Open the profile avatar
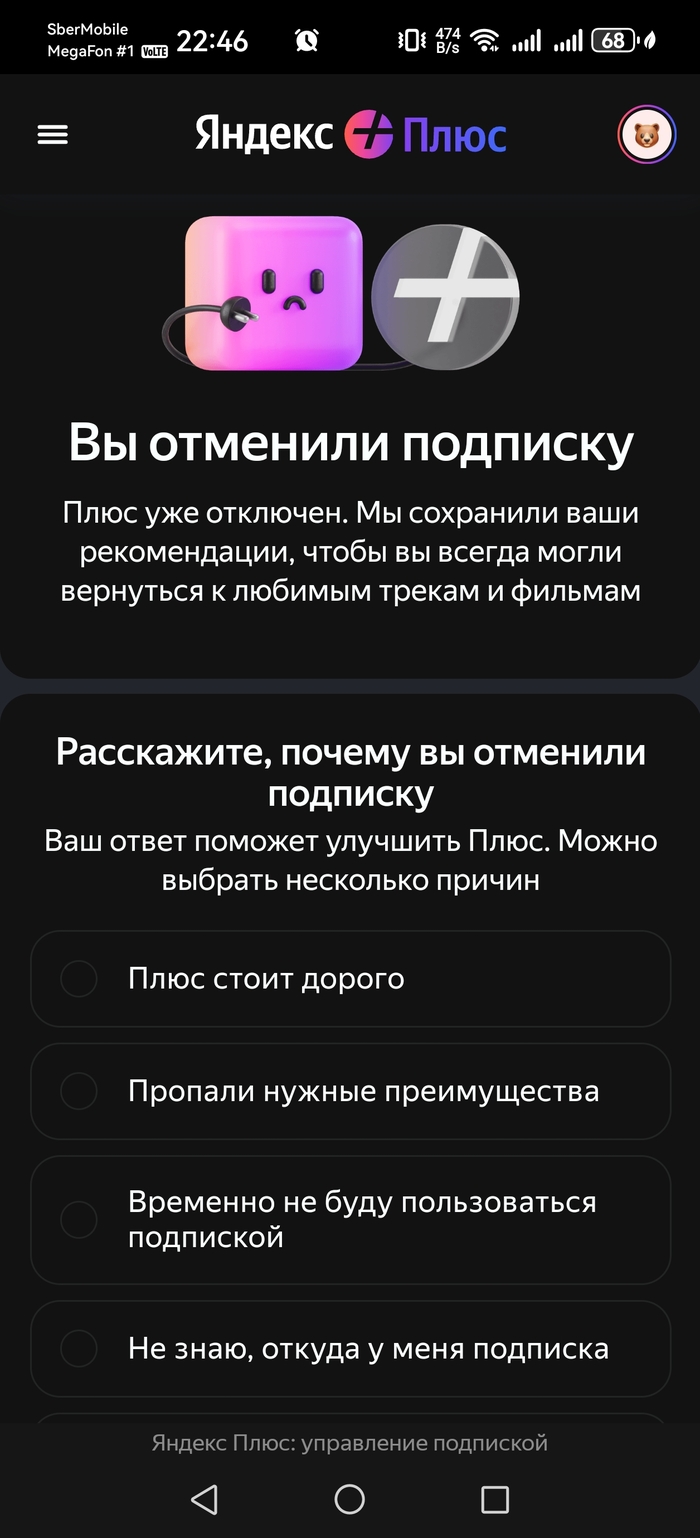The width and height of the screenshot is (700, 1538). [x=646, y=135]
